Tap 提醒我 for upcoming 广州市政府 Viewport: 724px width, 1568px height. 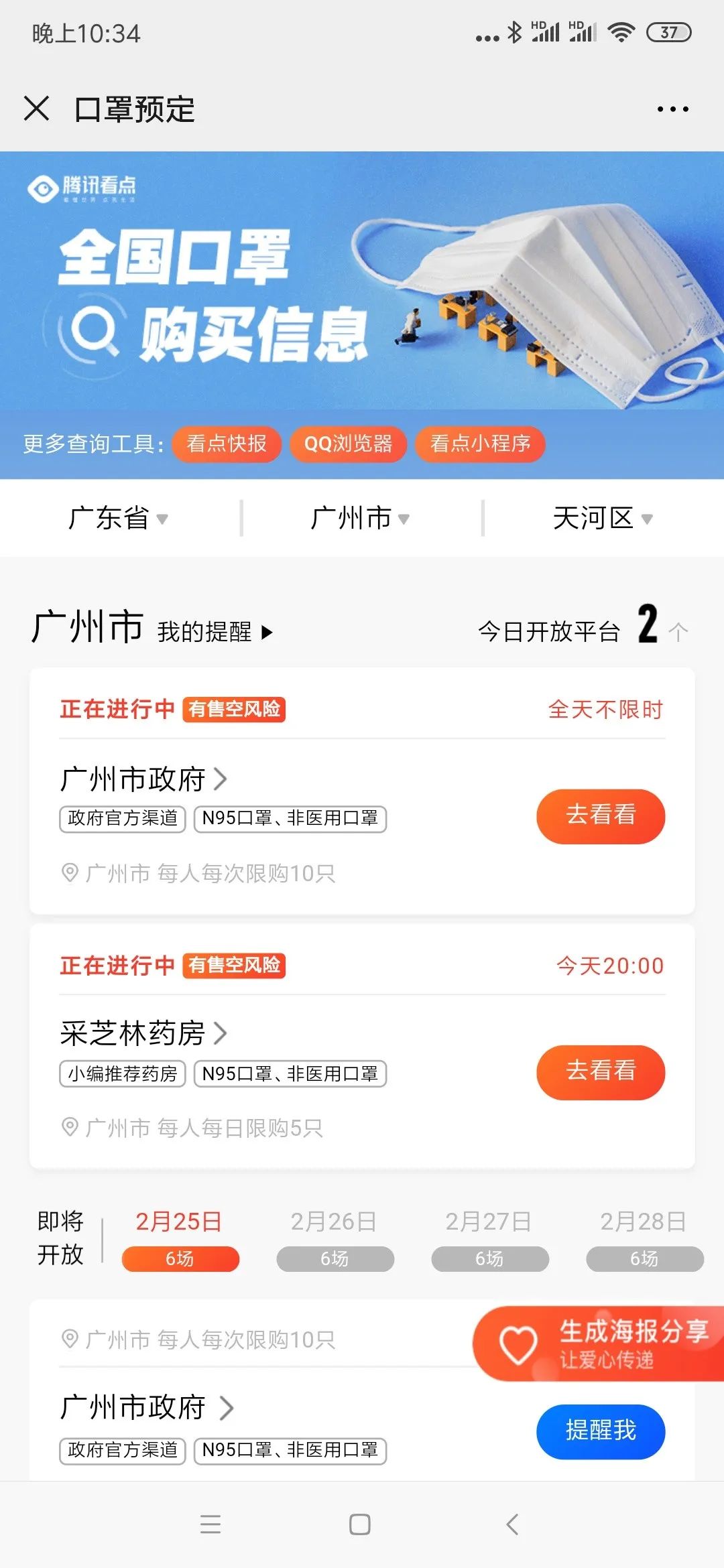click(x=601, y=1431)
